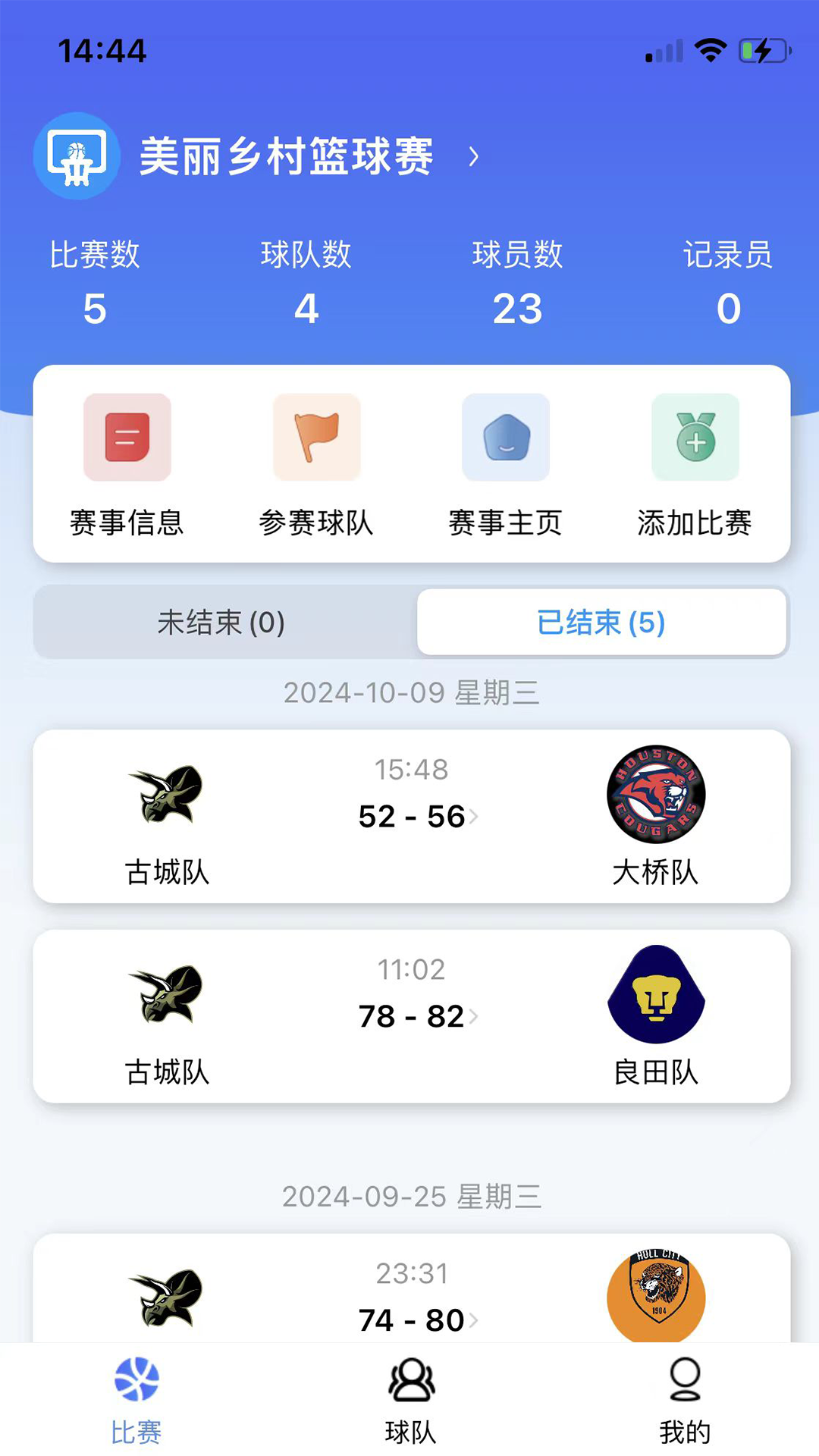Tap the 添加比赛 medal icon to add a match
Screen dimensions: 819x1456
695,438
